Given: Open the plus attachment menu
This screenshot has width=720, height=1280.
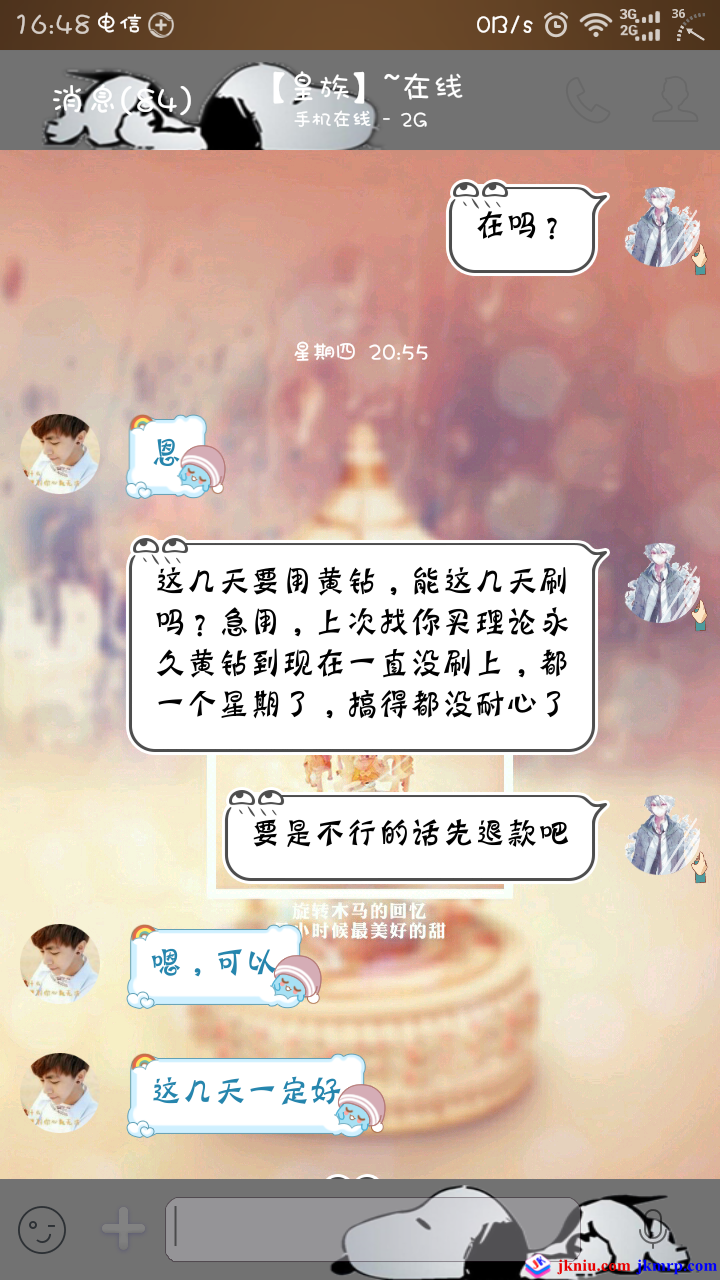Looking at the screenshot, I should 123,1229.
